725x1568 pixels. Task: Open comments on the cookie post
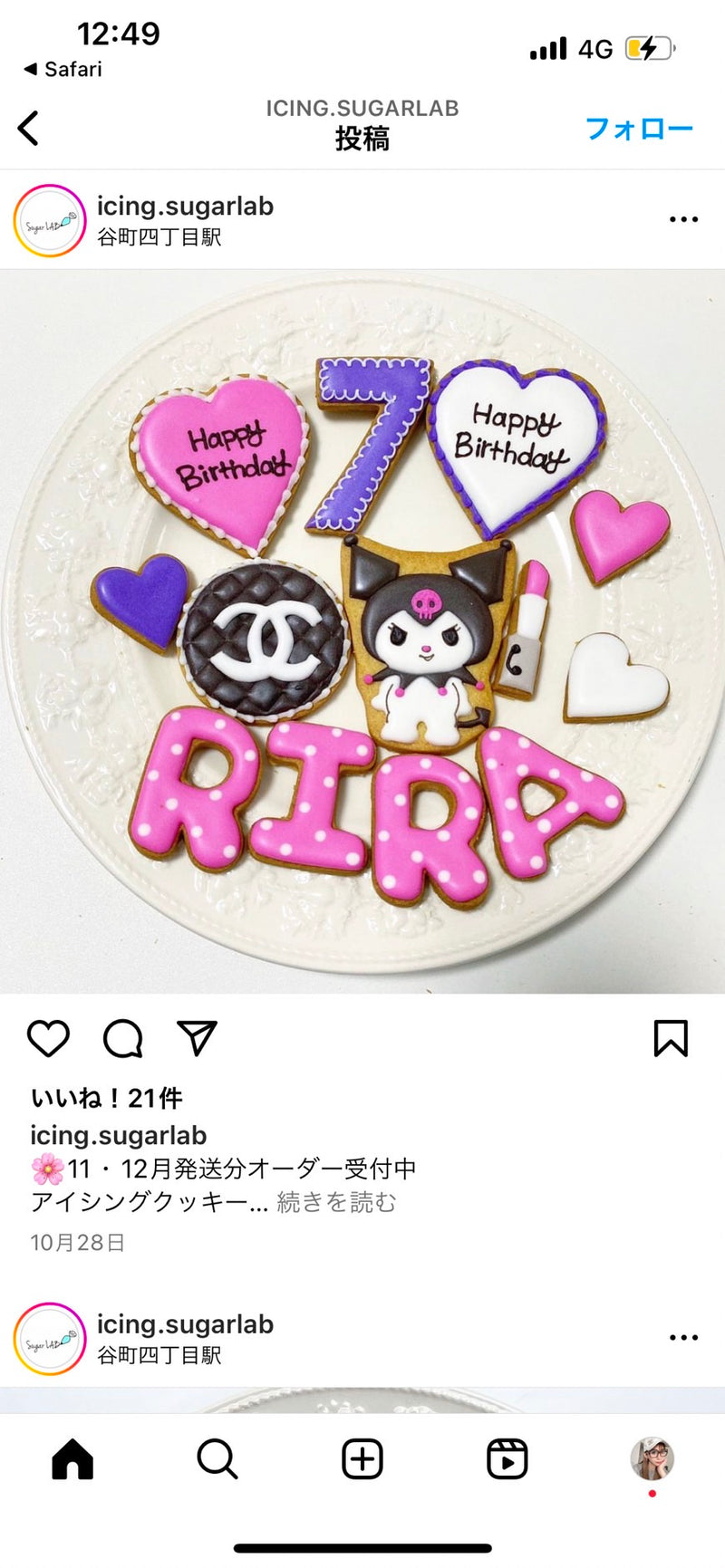pyautogui.click(x=123, y=1038)
